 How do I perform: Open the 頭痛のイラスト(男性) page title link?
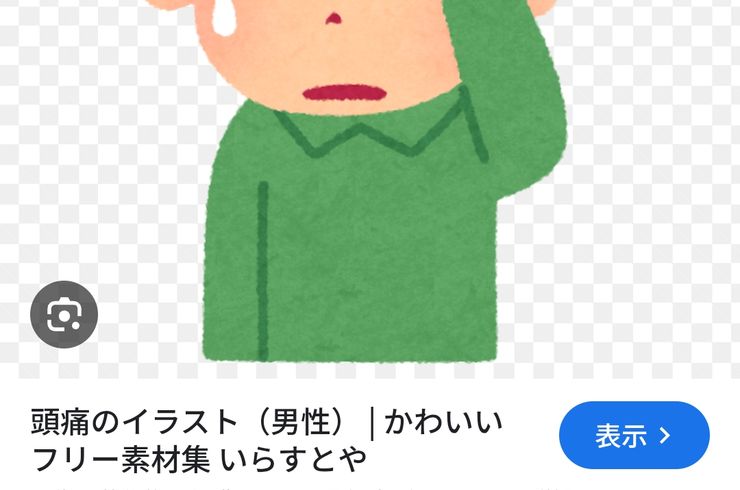point(267,438)
